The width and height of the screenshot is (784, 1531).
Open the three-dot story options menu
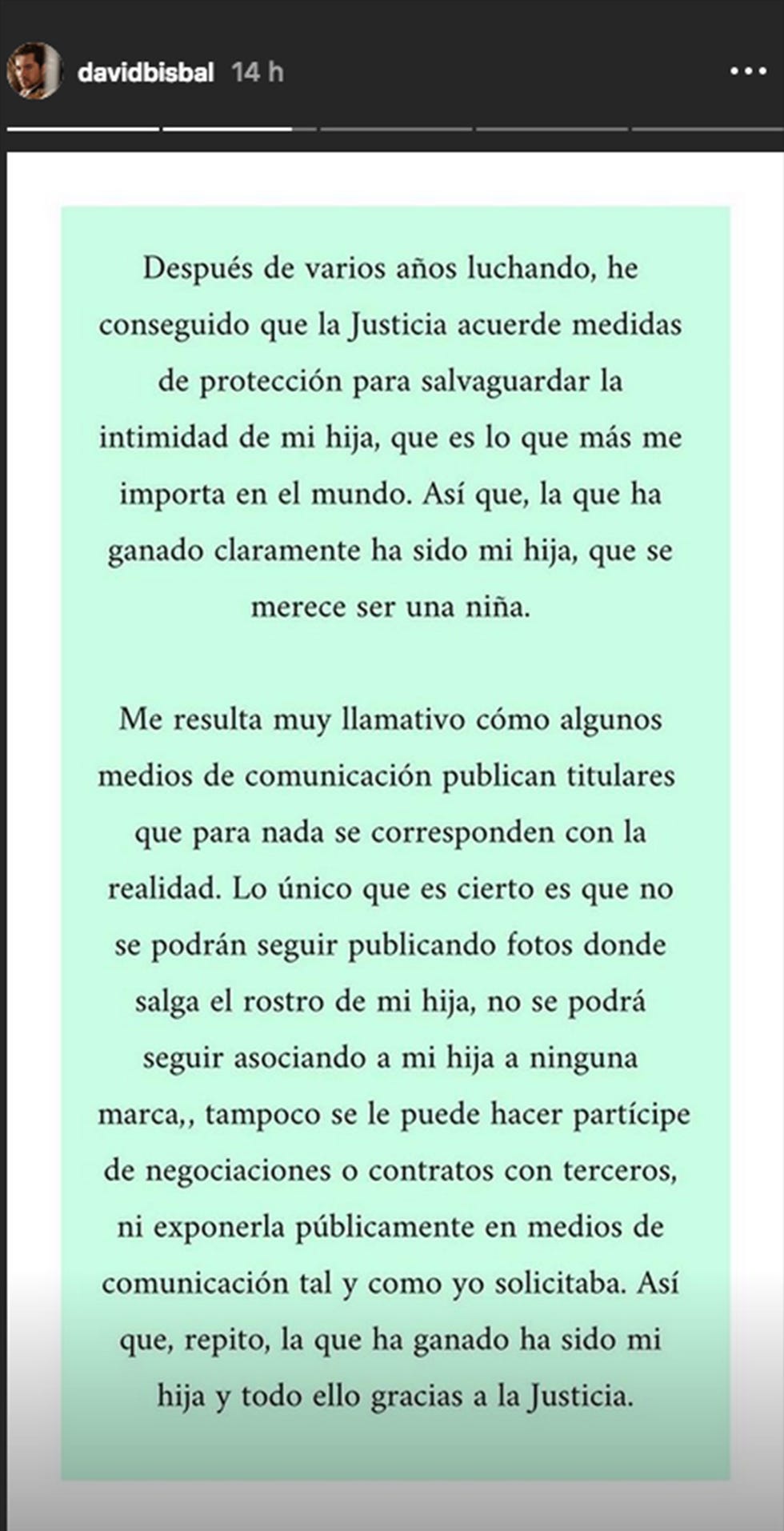point(748,72)
